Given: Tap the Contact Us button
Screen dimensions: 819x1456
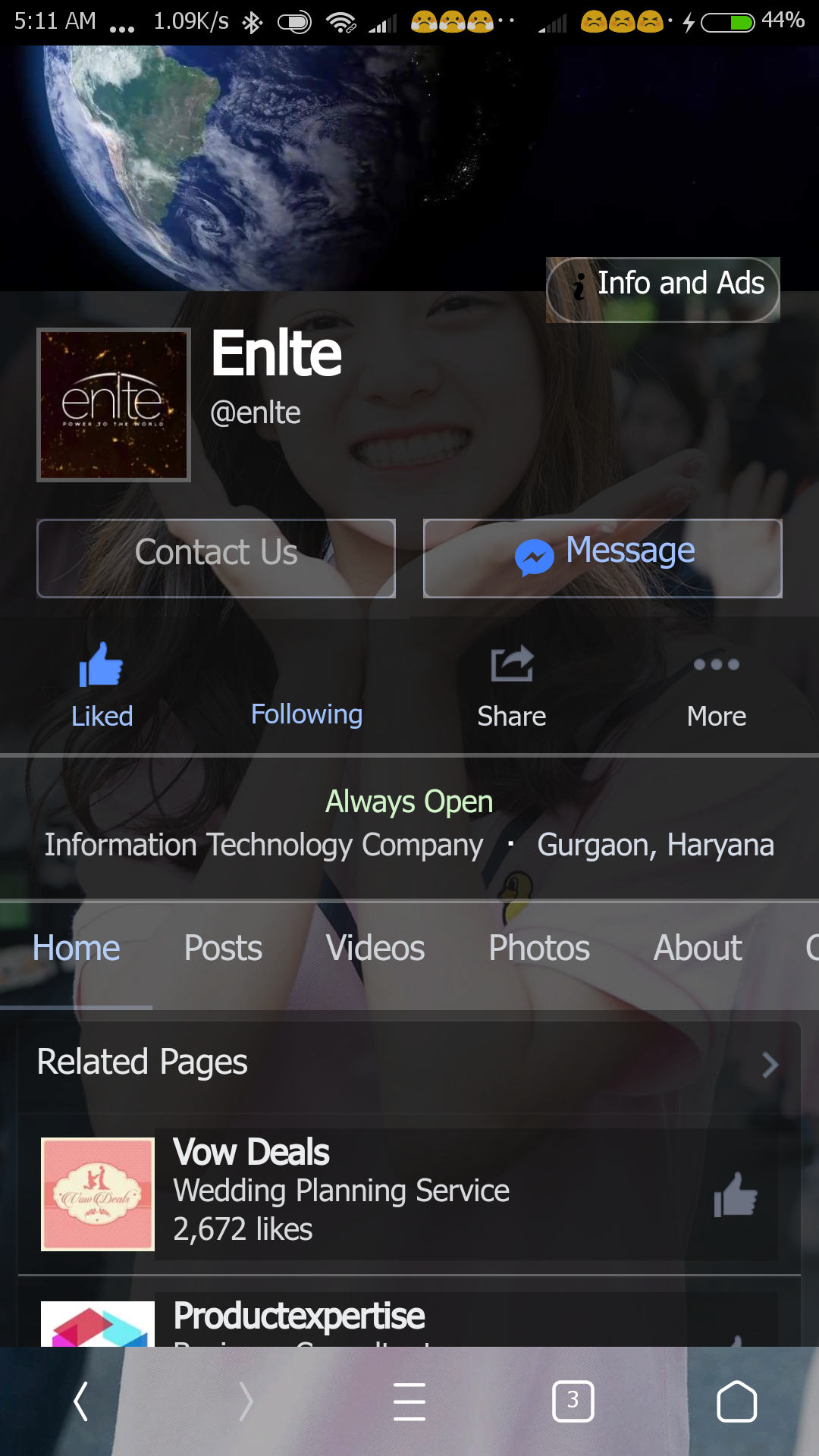Looking at the screenshot, I should 216,558.
